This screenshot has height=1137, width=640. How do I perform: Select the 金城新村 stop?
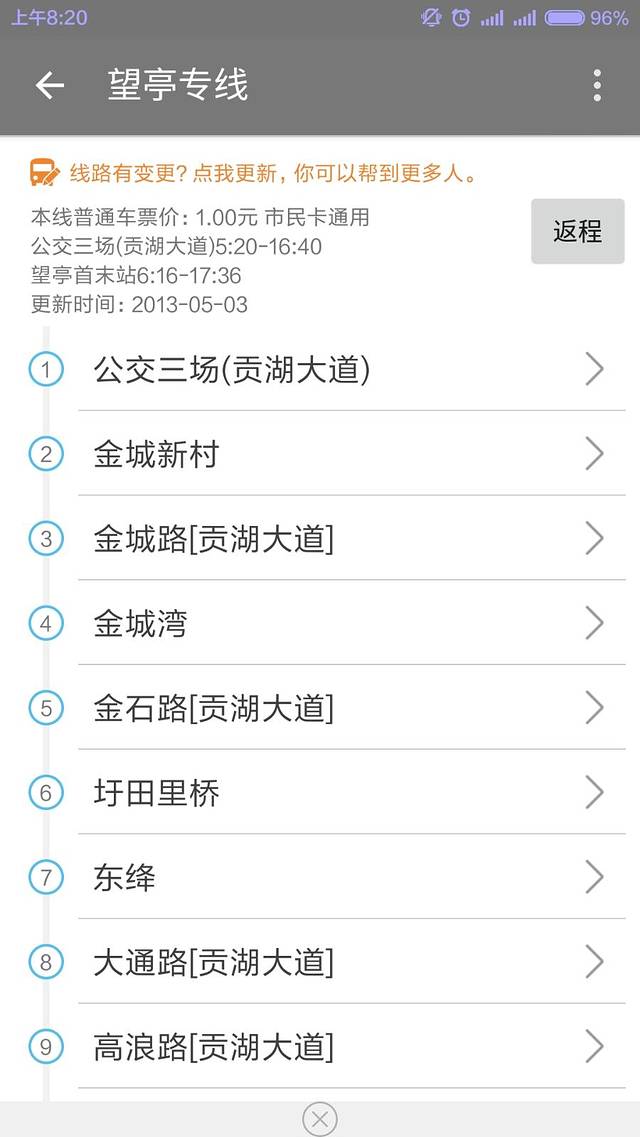click(340, 455)
